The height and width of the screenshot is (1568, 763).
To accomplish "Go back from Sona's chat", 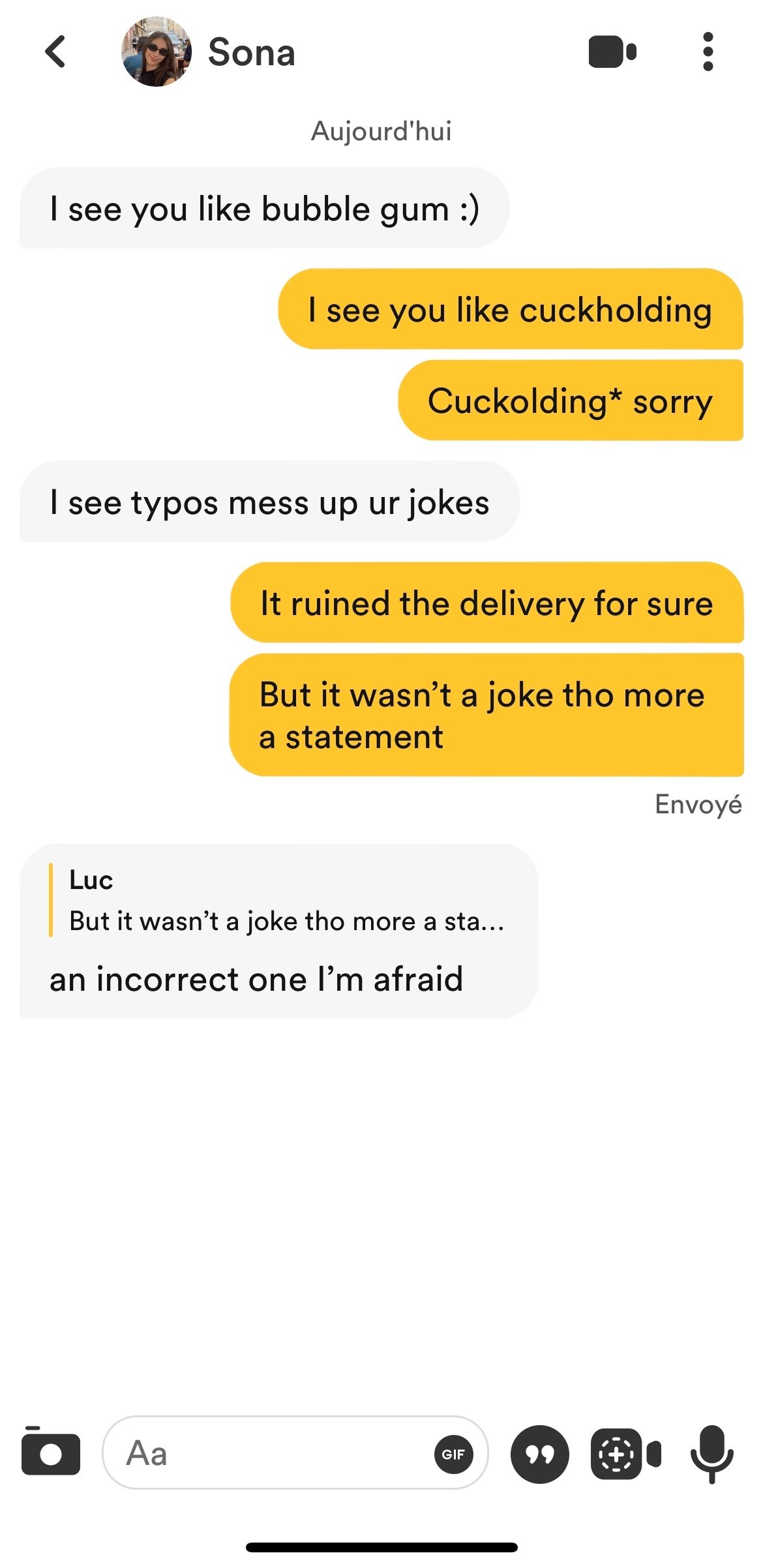I will 55,52.
